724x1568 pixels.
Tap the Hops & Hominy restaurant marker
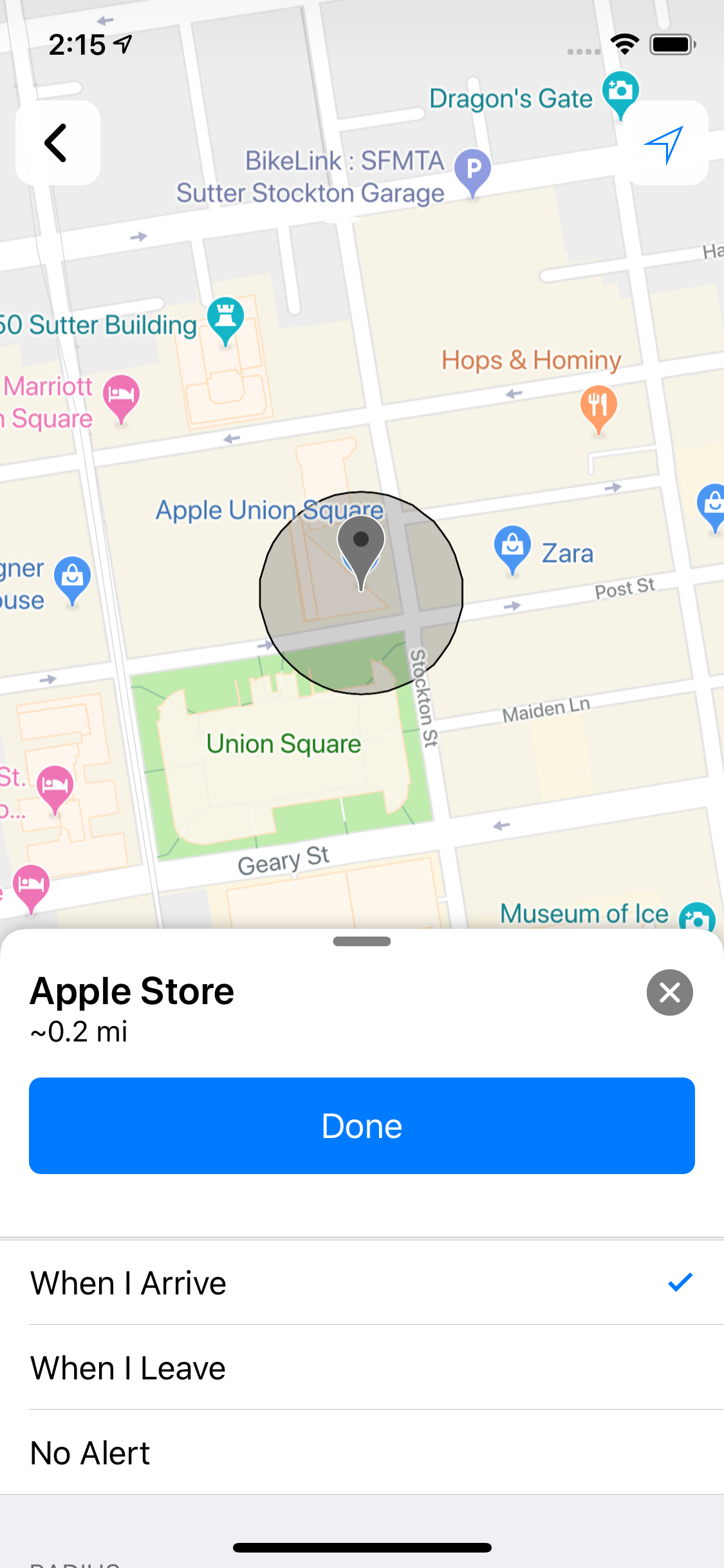[x=599, y=407]
